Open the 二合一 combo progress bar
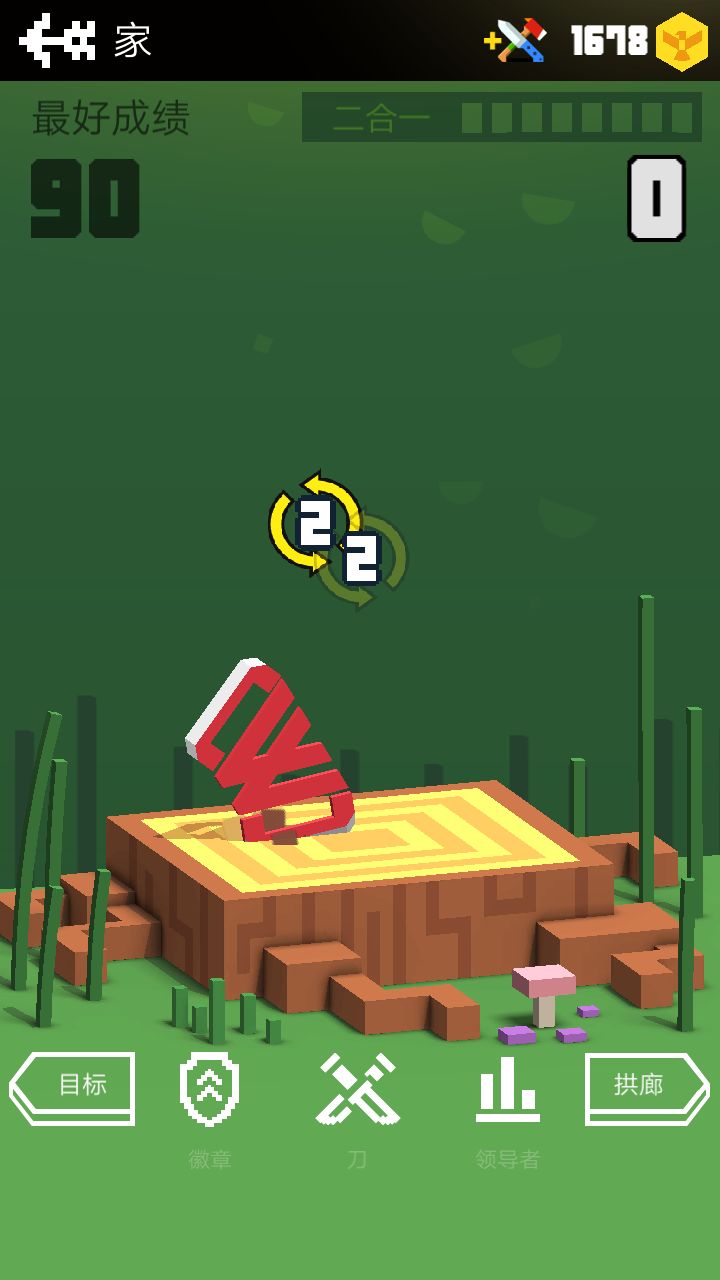The width and height of the screenshot is (720, 1280). point(502,118)
